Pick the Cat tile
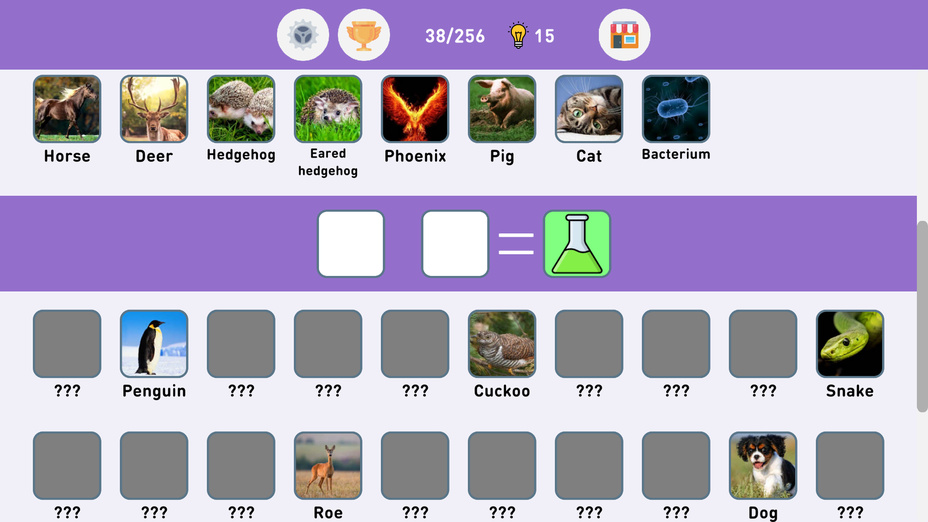Viewport: 928px width, 522px height. (x=589, y=109)
